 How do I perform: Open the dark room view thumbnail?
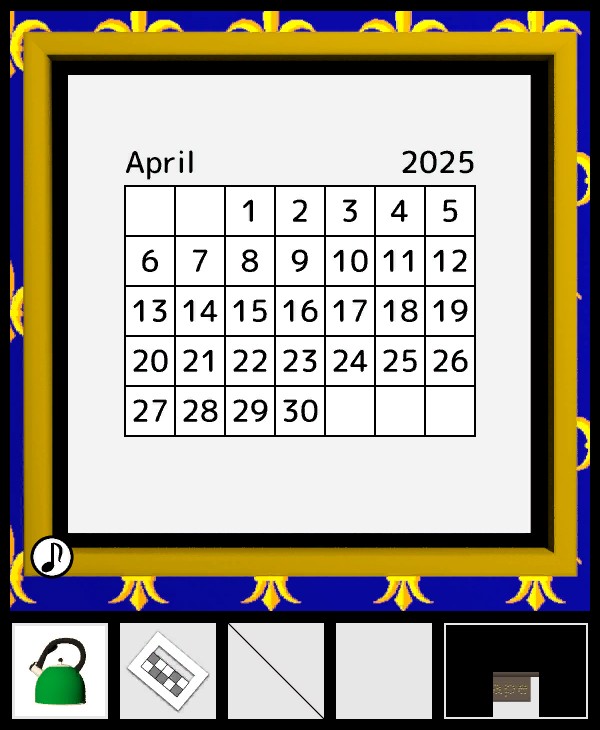coord(516,671)
